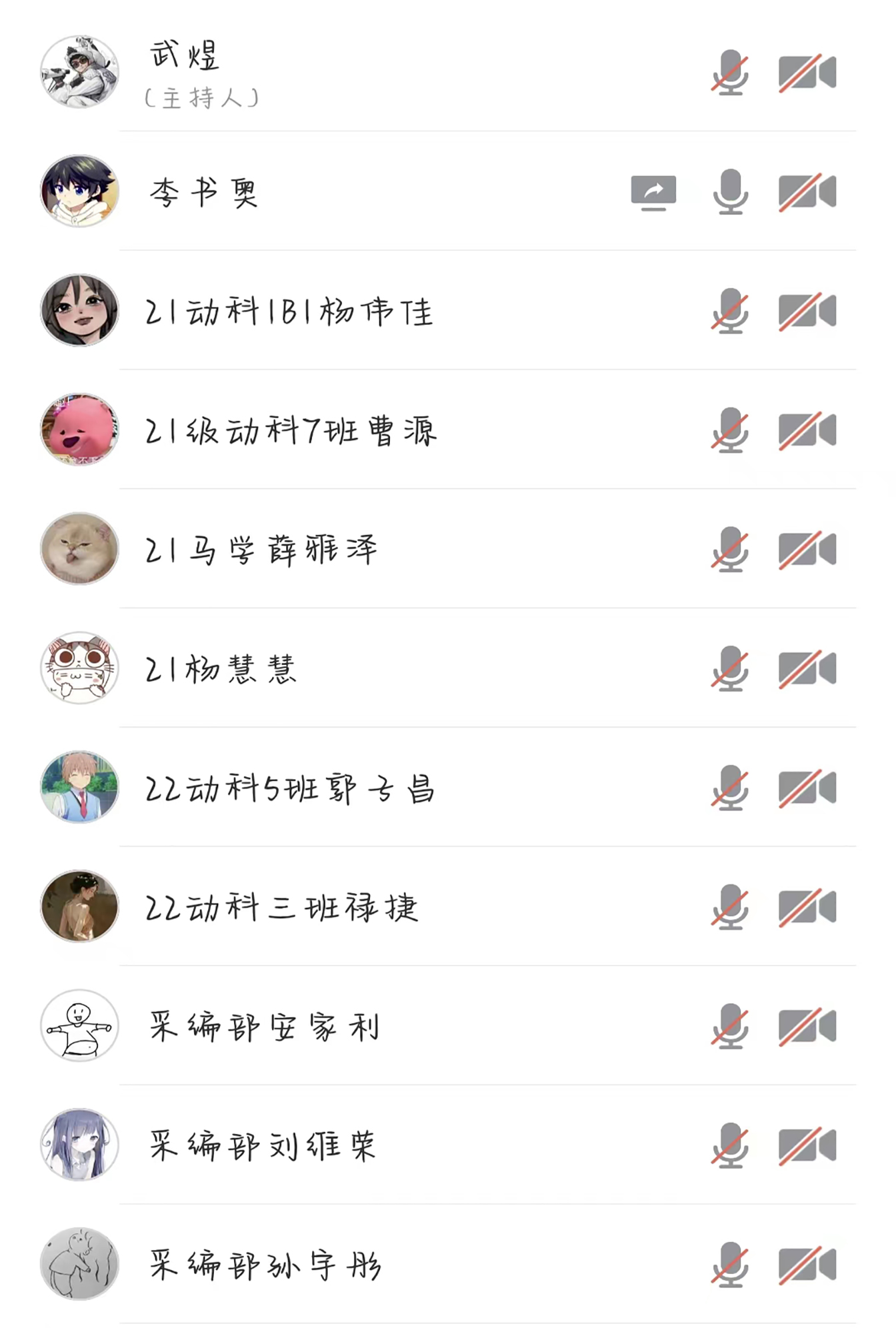
Task: Select participant 21动科1B1杨伟佳
Action: (x=289, y=311)
